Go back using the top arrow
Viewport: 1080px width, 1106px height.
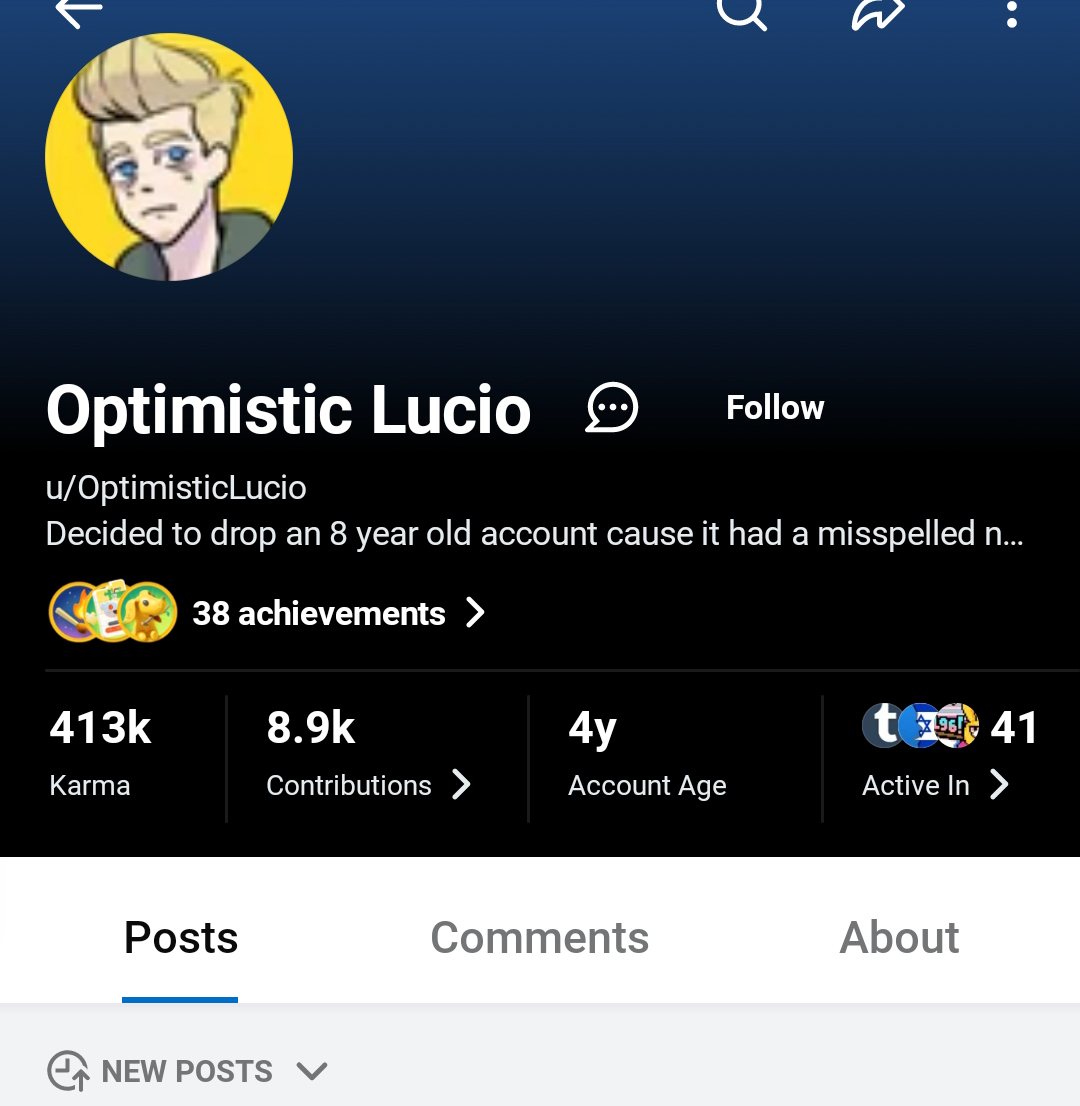[x=80, y=12]
